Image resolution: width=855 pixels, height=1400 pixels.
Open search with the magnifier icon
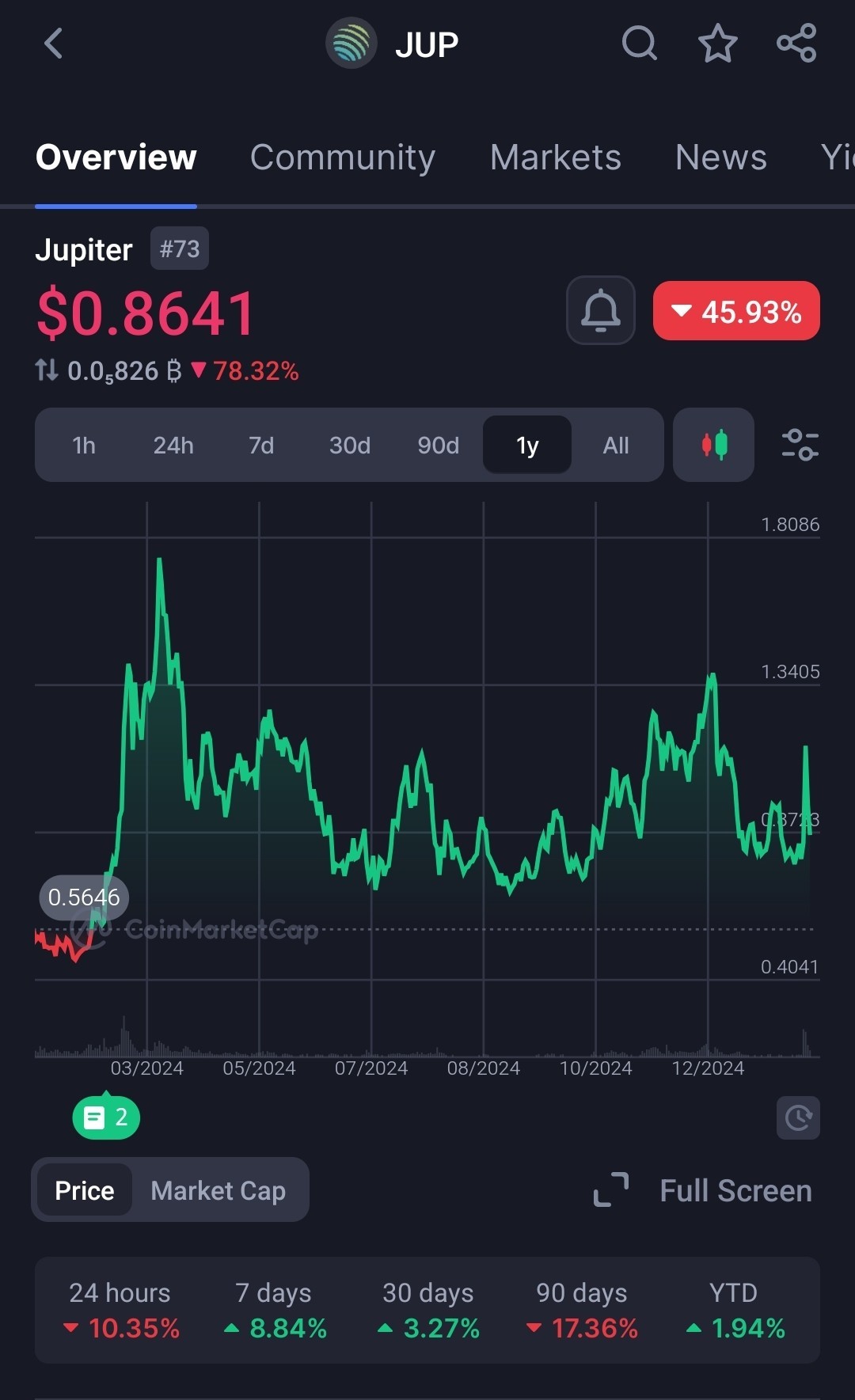639,44
